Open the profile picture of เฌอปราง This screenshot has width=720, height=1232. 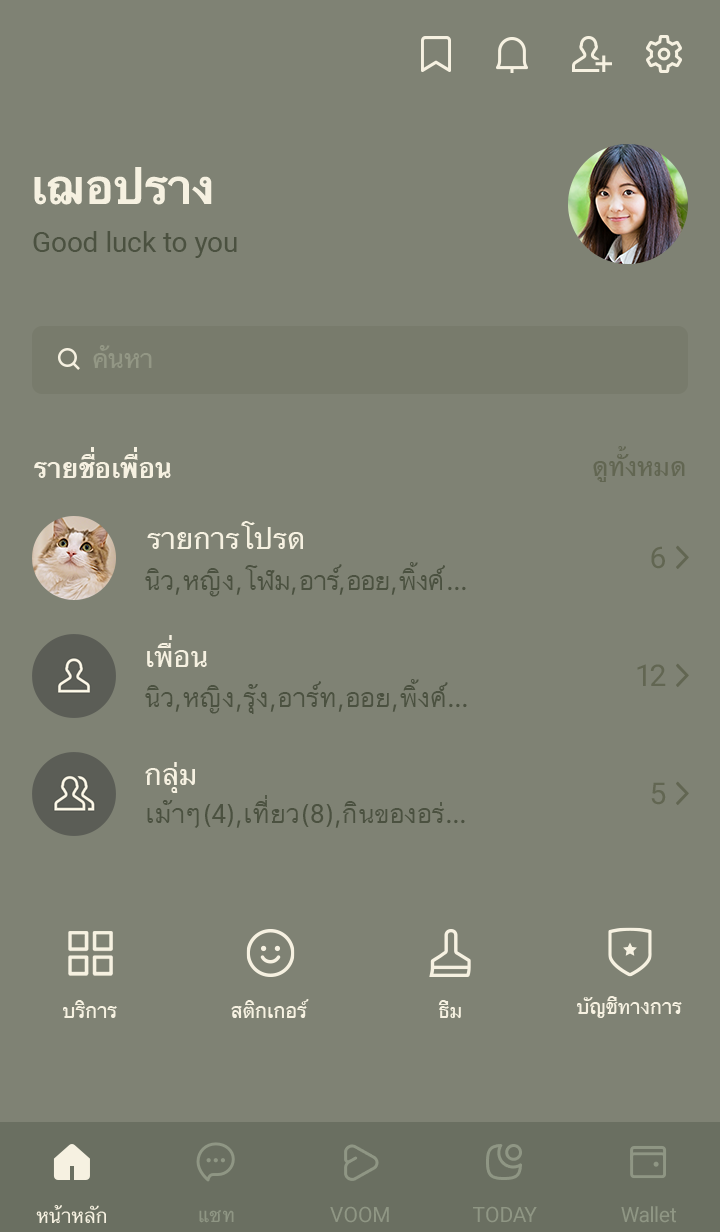point(628,204)
